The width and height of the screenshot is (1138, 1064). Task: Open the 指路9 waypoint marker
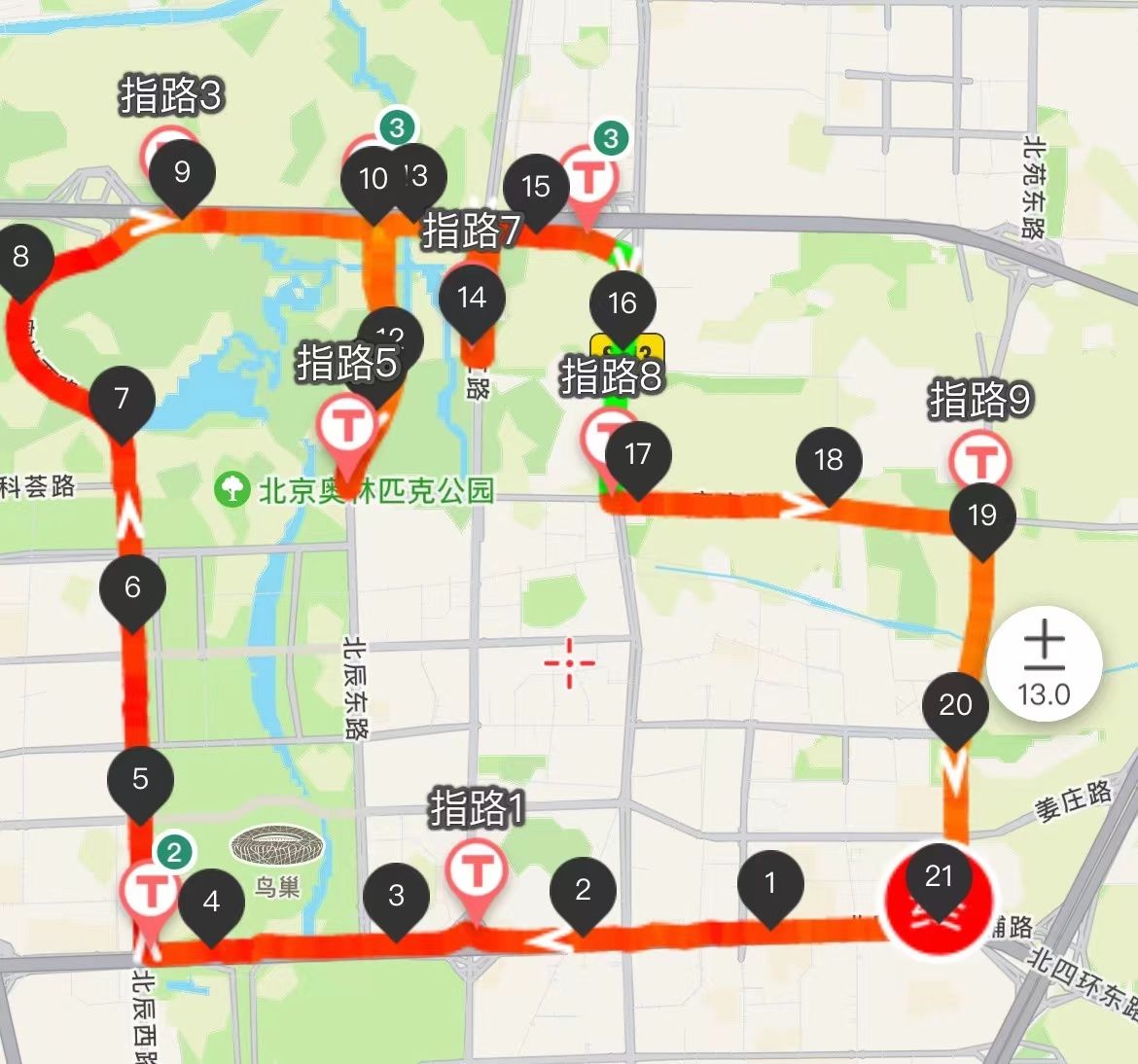[x=979, y=457]
